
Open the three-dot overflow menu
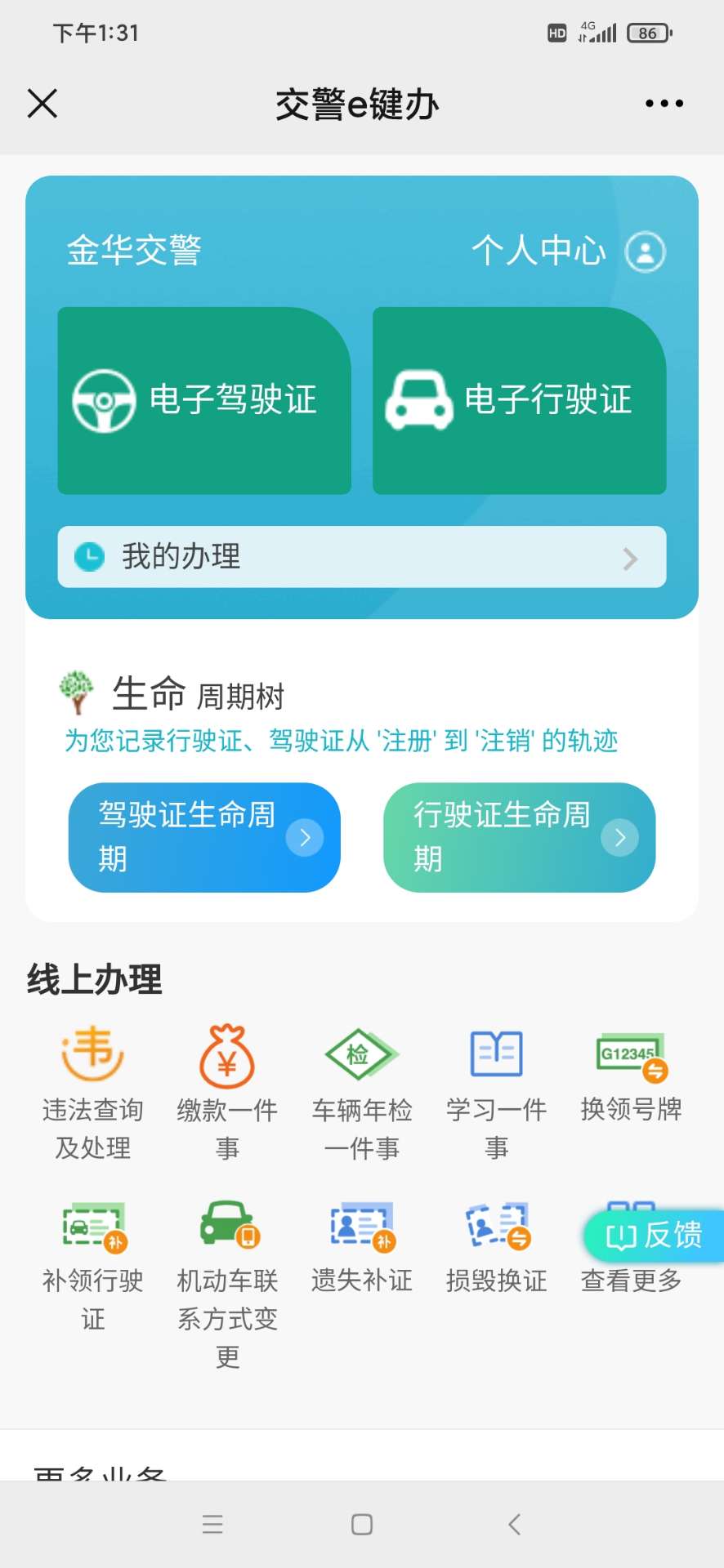pyautogui.click(x=664, y=104)
